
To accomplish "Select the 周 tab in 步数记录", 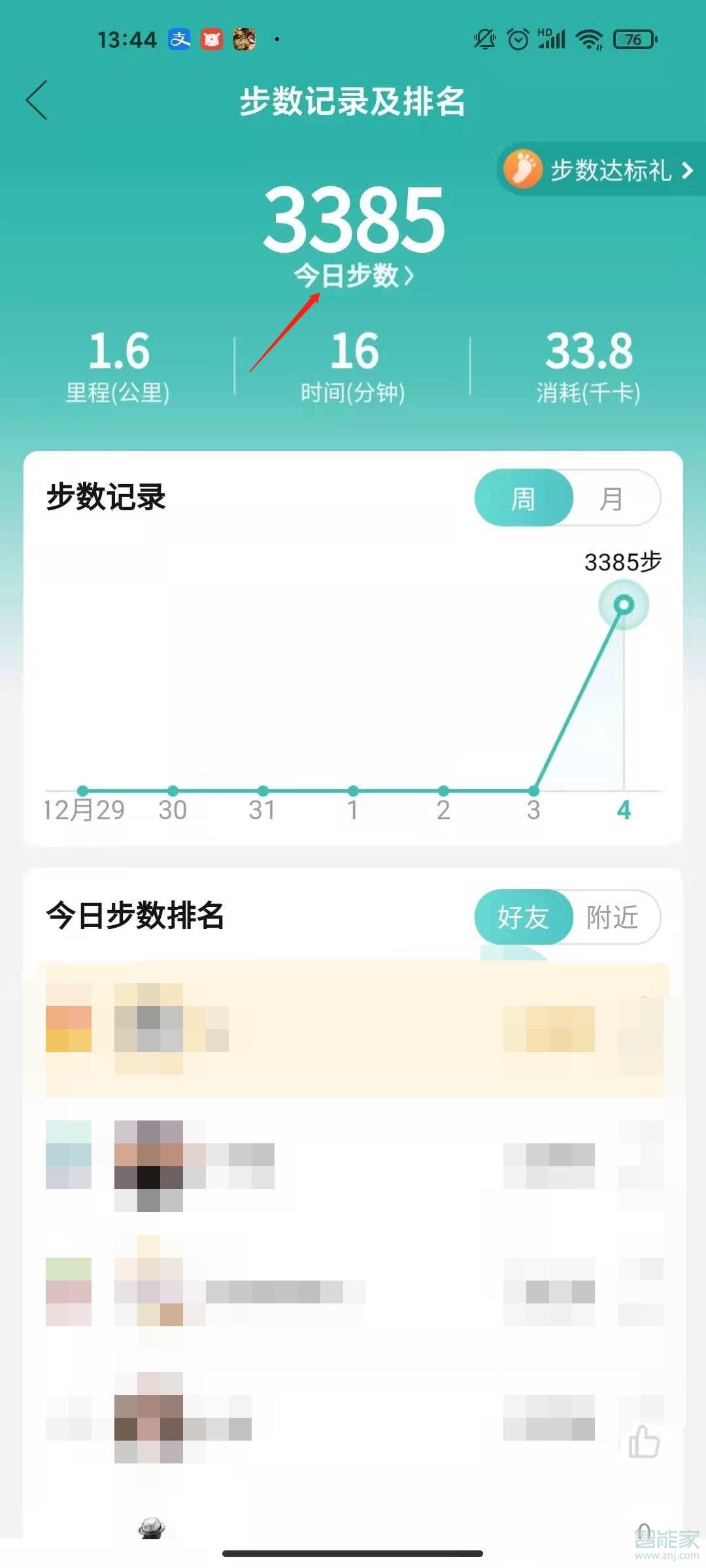I will click(x=523, y=498).
